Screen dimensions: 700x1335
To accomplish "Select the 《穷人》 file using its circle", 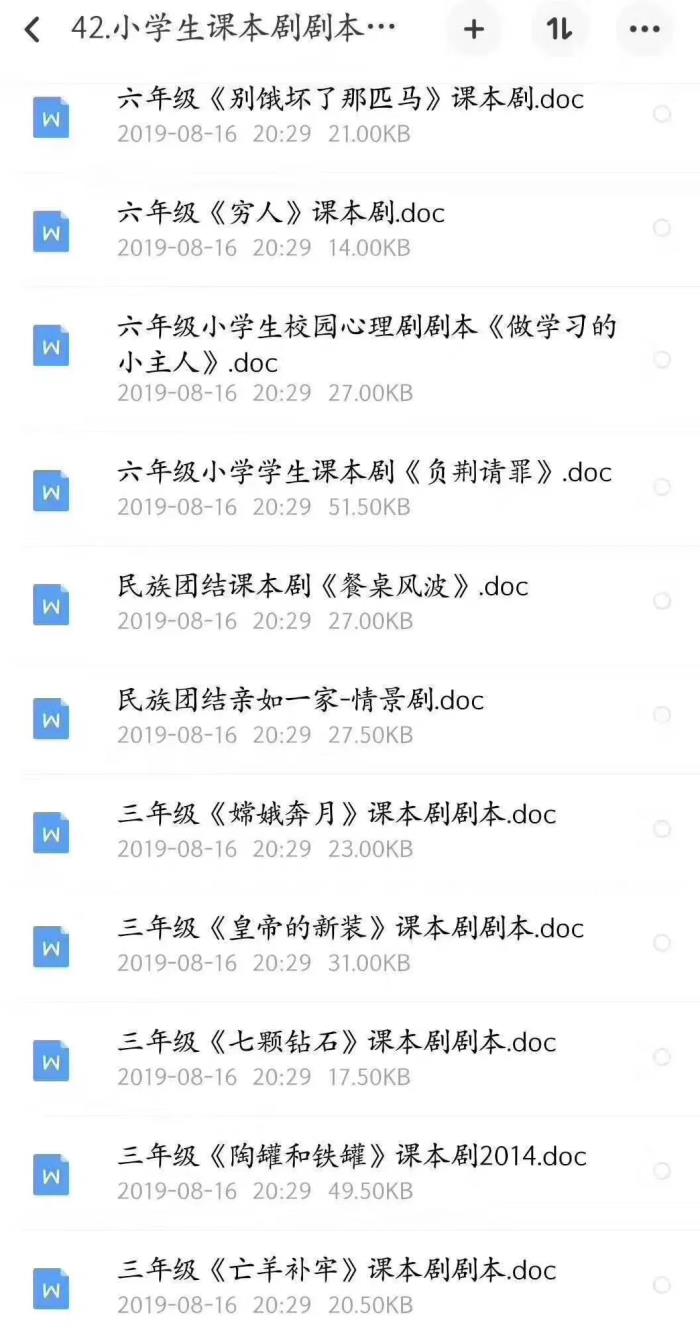I will coord(662,229).
